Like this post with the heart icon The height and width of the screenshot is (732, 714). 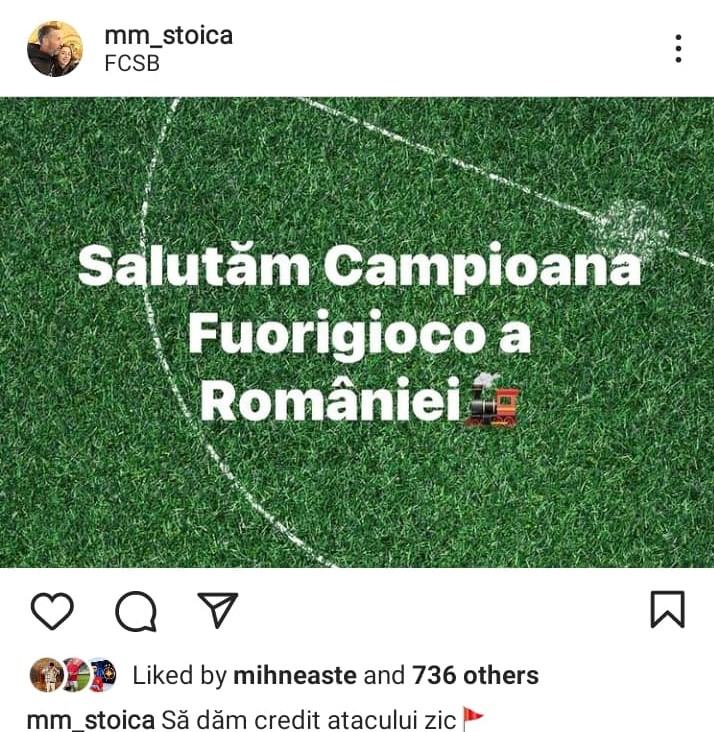point(52,611)
